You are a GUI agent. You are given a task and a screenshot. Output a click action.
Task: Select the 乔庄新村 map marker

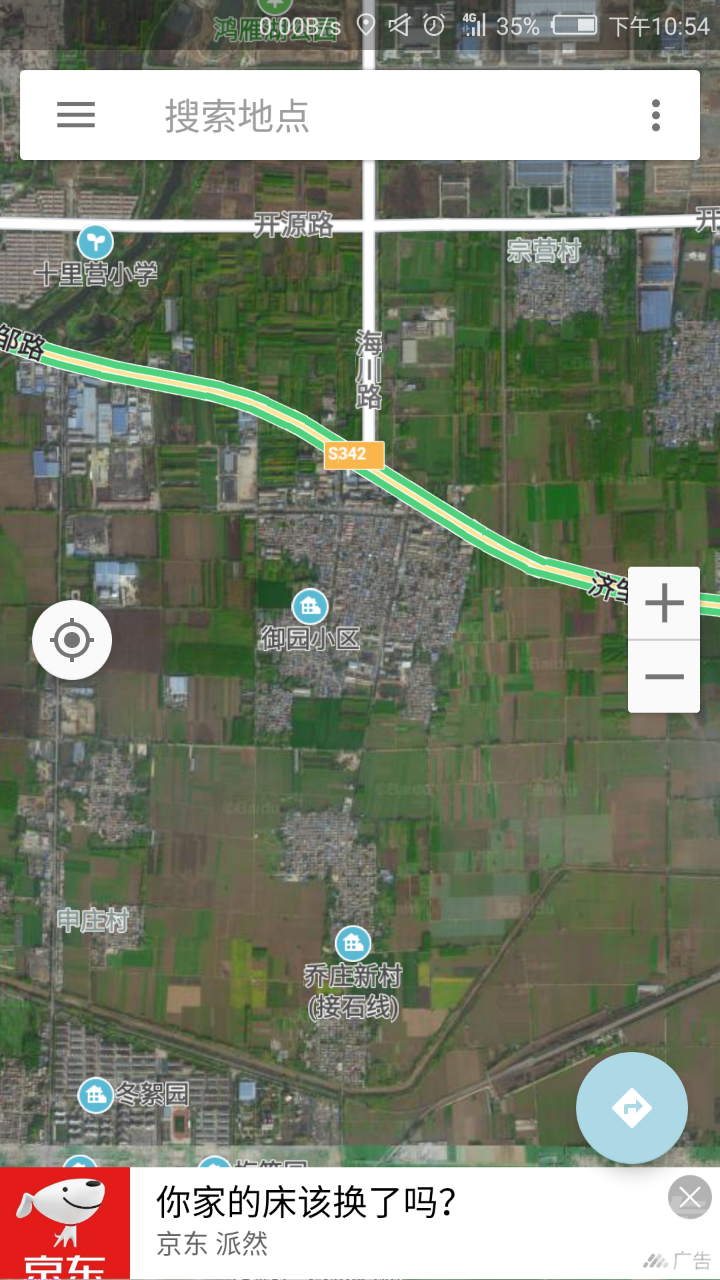pos(352,944)
